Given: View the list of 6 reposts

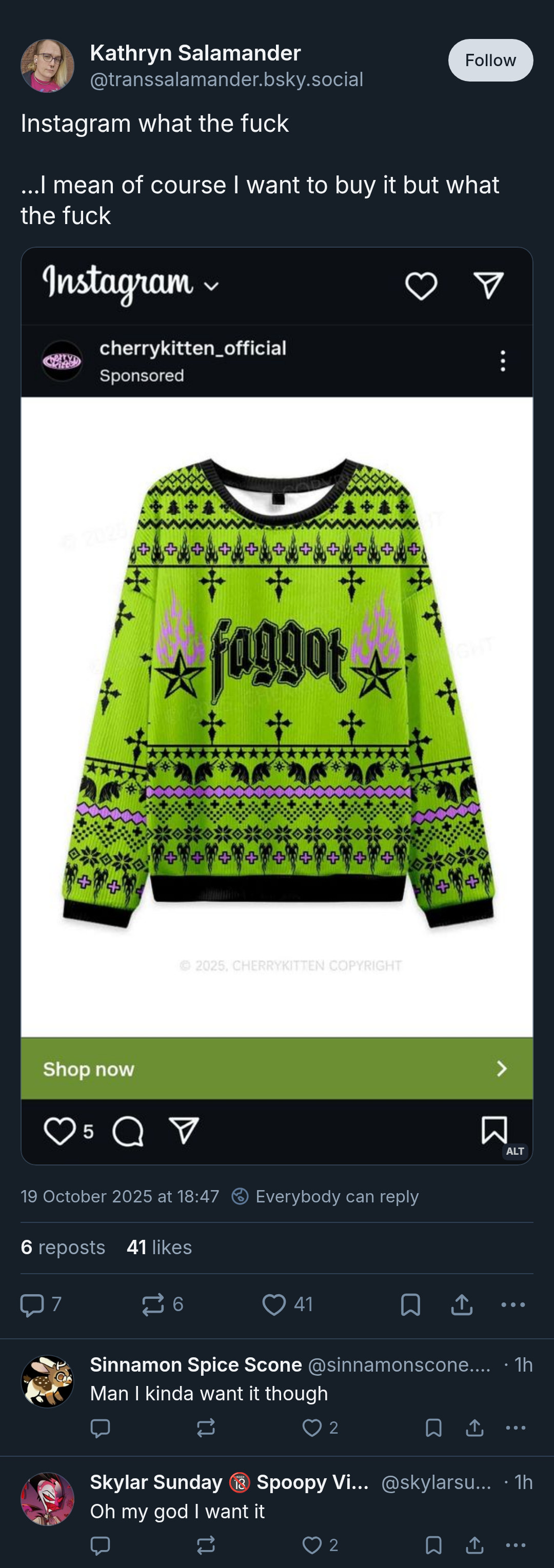Looking at the screenshot, I should (x=63, y=1247).
